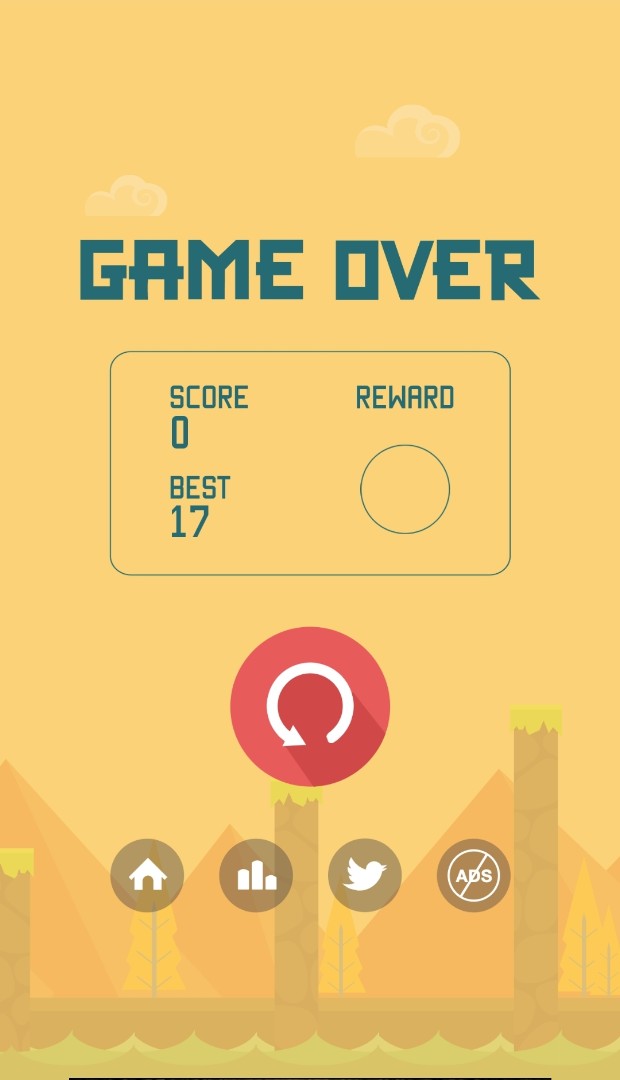Remove ads with the no-ADS icon
The width and height of the screenshot is (620, 1080).
(474, 876)
